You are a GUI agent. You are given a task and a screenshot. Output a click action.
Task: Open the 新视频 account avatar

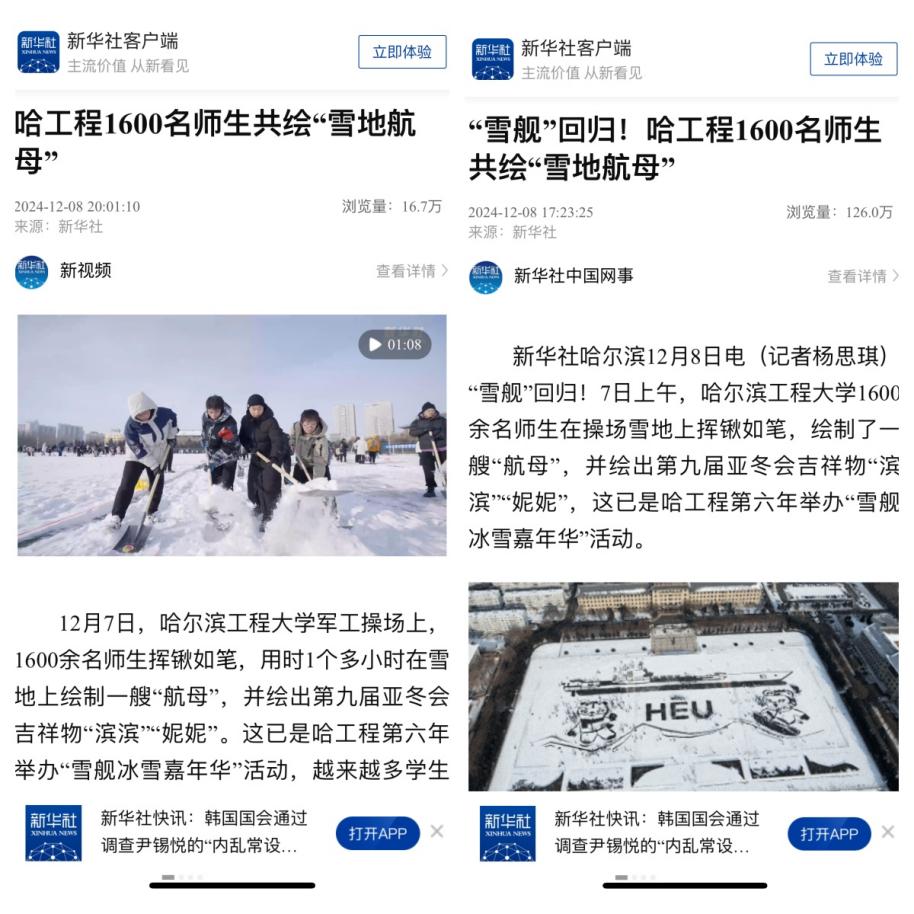[x=32, y=272]
